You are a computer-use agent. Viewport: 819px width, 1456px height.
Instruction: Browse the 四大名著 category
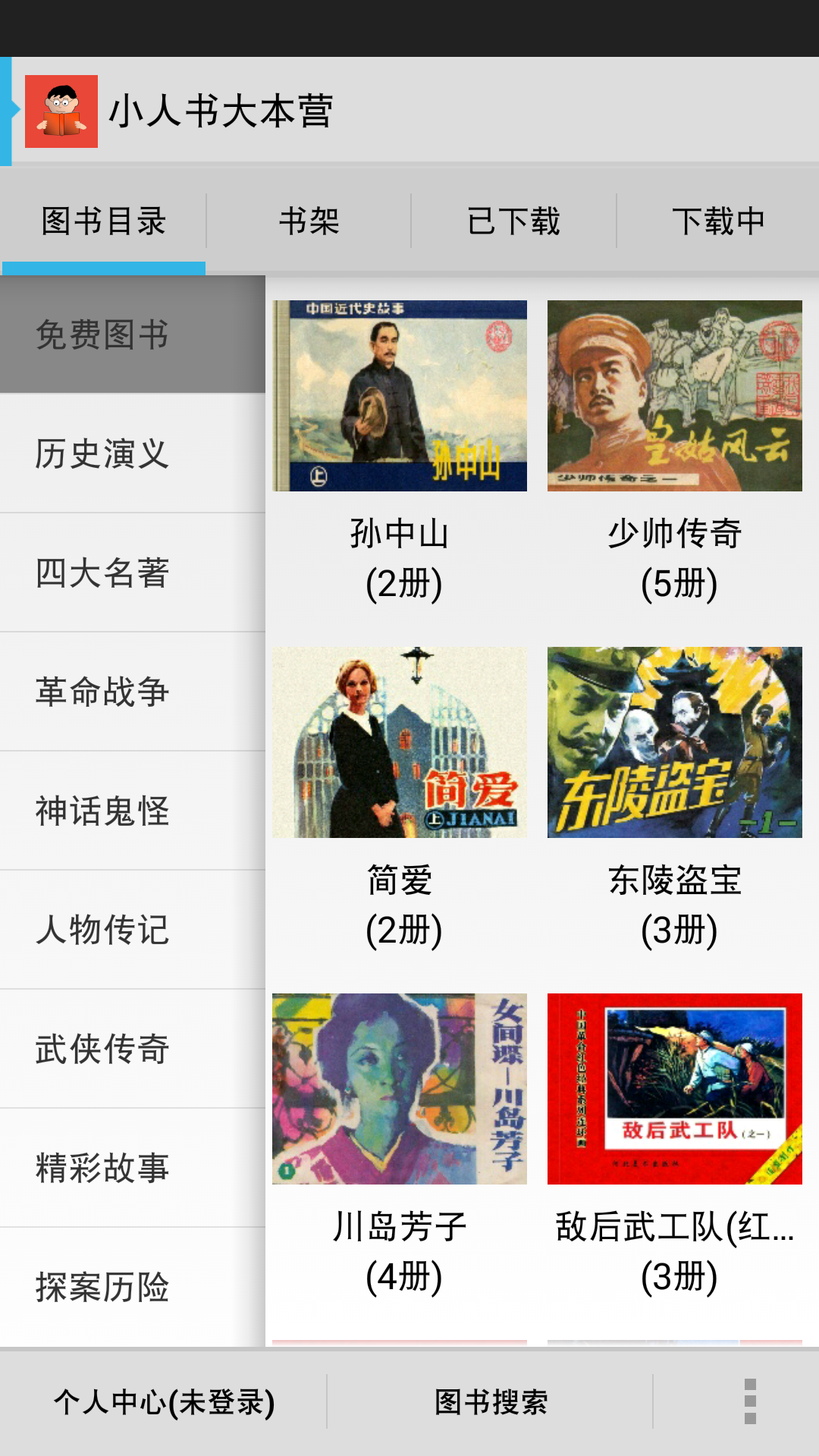click(133, 573)
